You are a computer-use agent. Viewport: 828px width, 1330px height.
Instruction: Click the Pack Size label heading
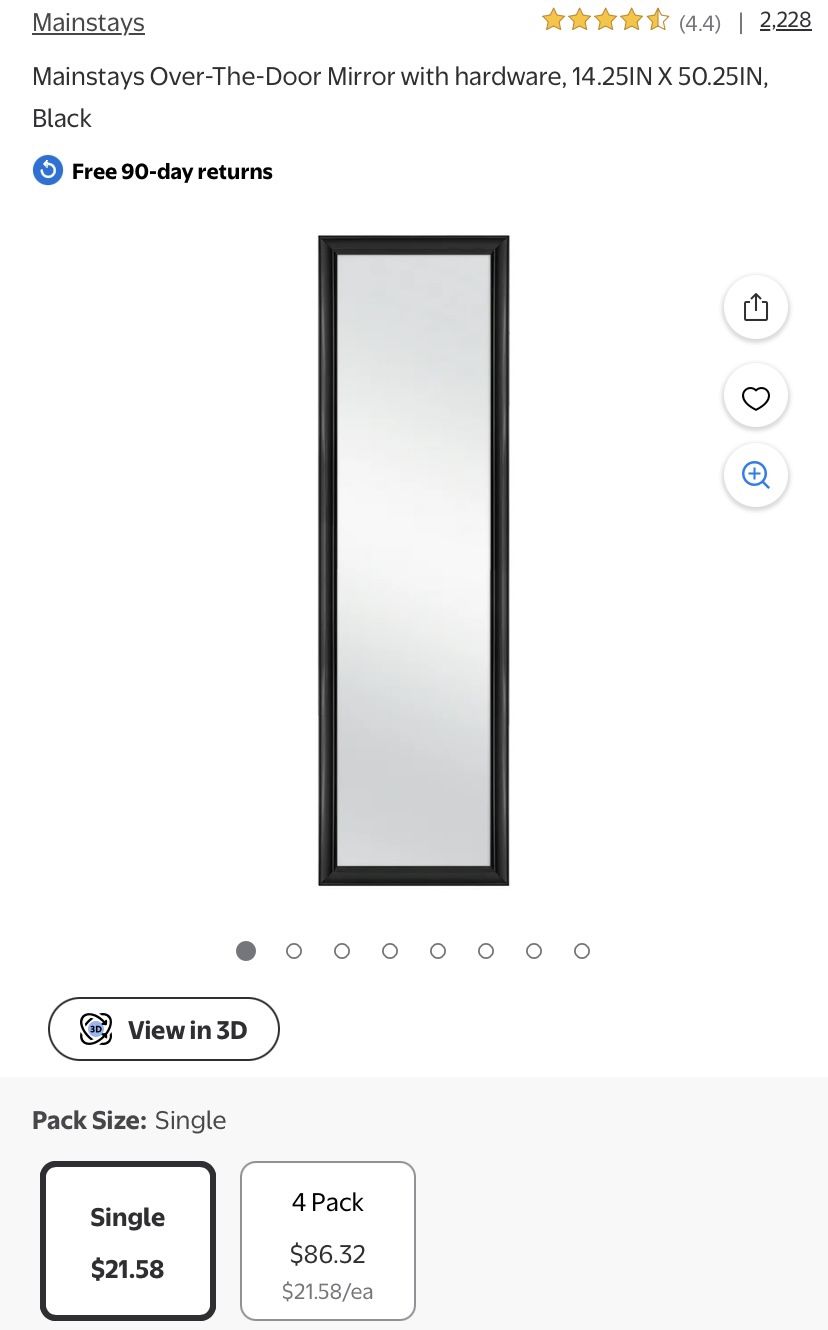[x=89, y=1119]
